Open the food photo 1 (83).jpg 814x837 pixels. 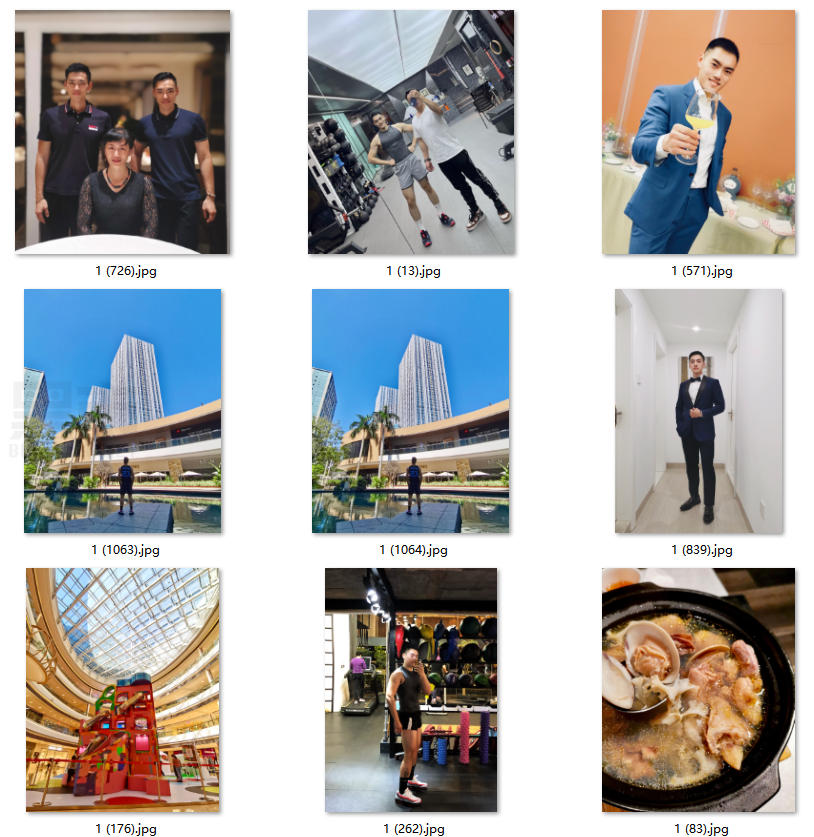[699, 690]
